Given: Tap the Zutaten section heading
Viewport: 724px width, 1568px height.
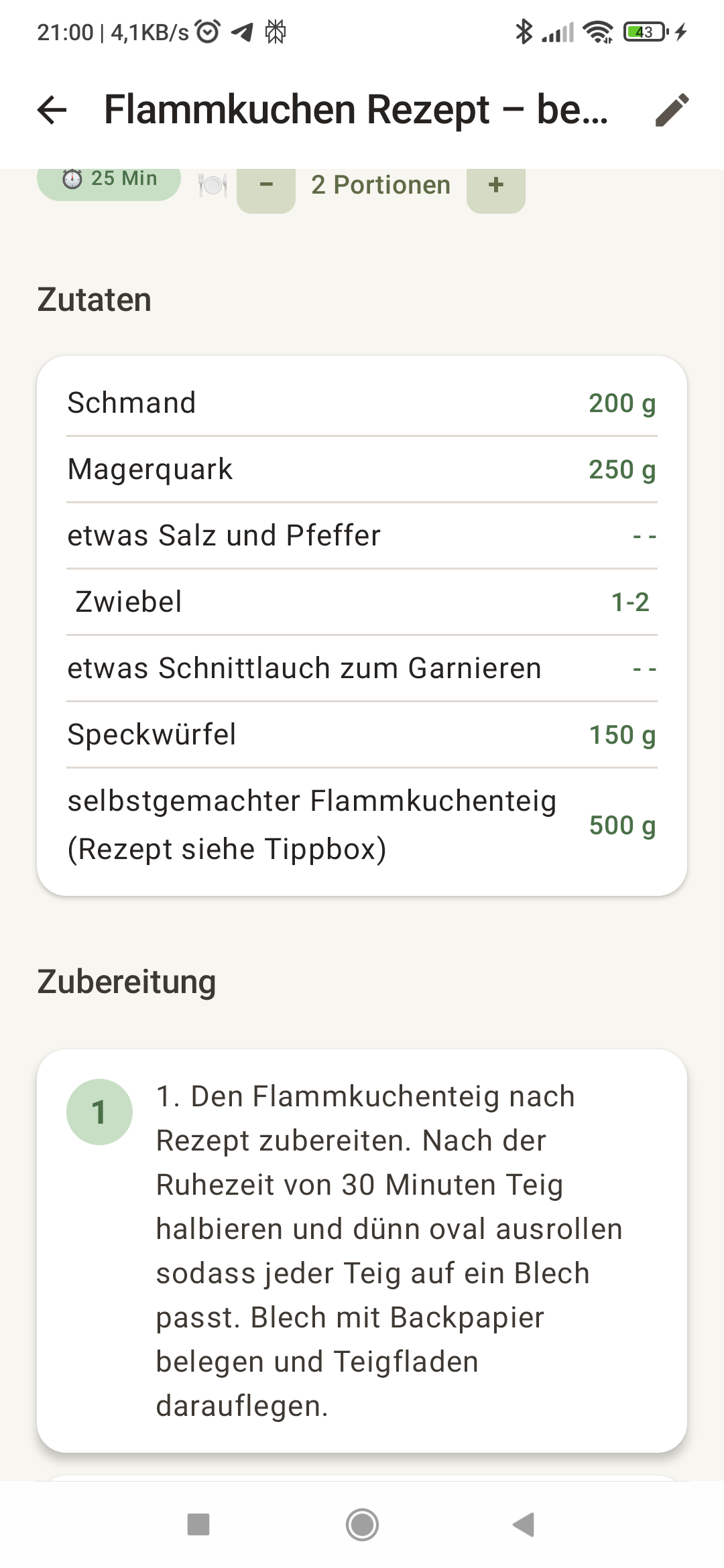Looking at the screenshot, I should [94, 299].
